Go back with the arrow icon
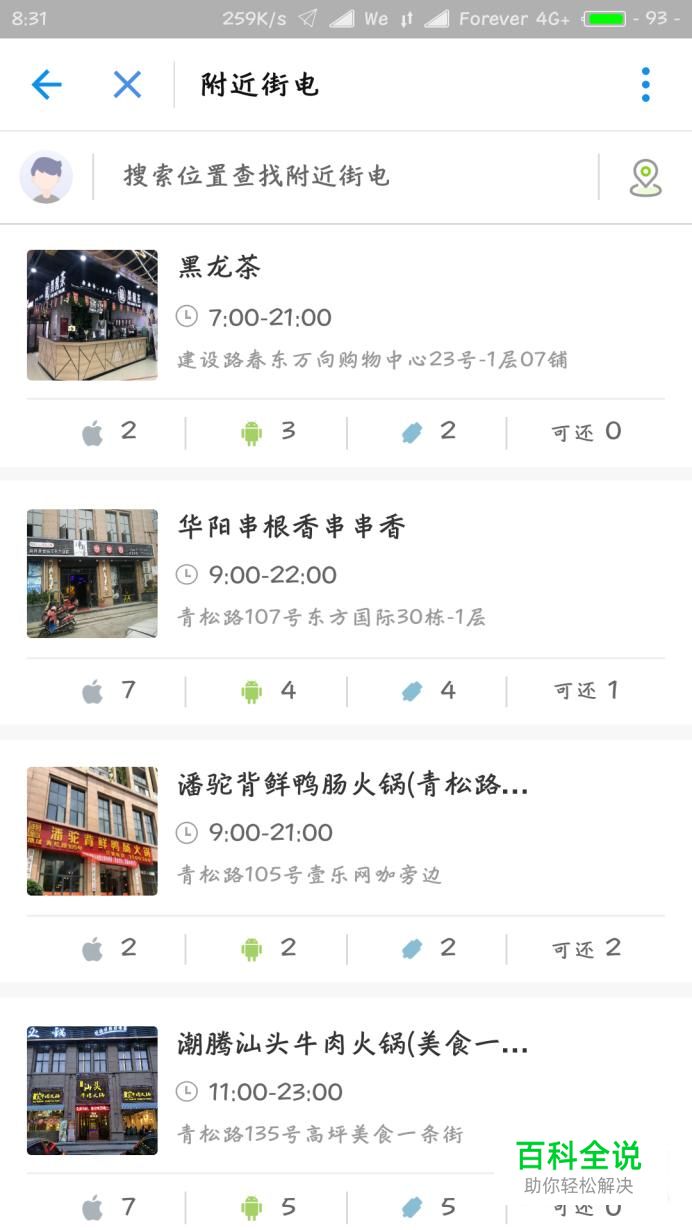Viewport: 692px width, 1230px height. click(x=47, y=85)
